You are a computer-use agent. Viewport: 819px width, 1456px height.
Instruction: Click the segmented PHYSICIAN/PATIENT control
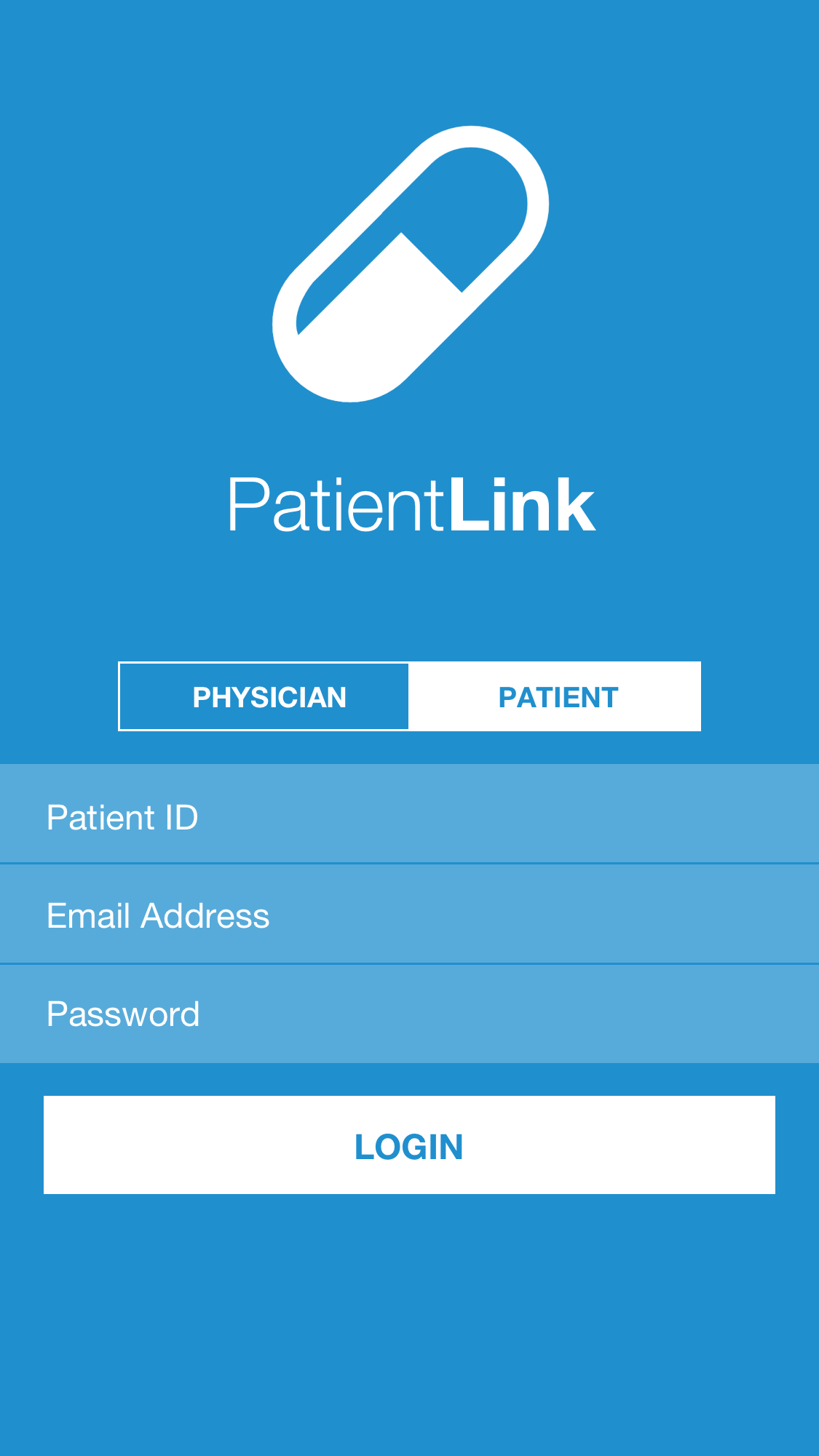click(x=409, y=696)
